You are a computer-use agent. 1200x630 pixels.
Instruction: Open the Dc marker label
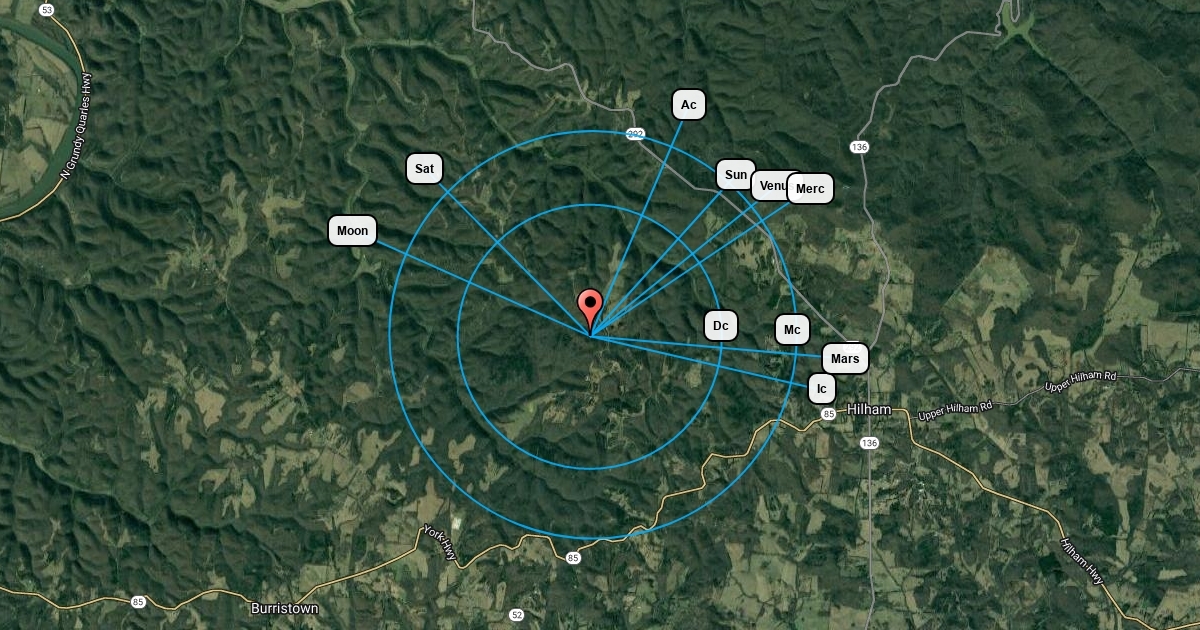[720, 326]
